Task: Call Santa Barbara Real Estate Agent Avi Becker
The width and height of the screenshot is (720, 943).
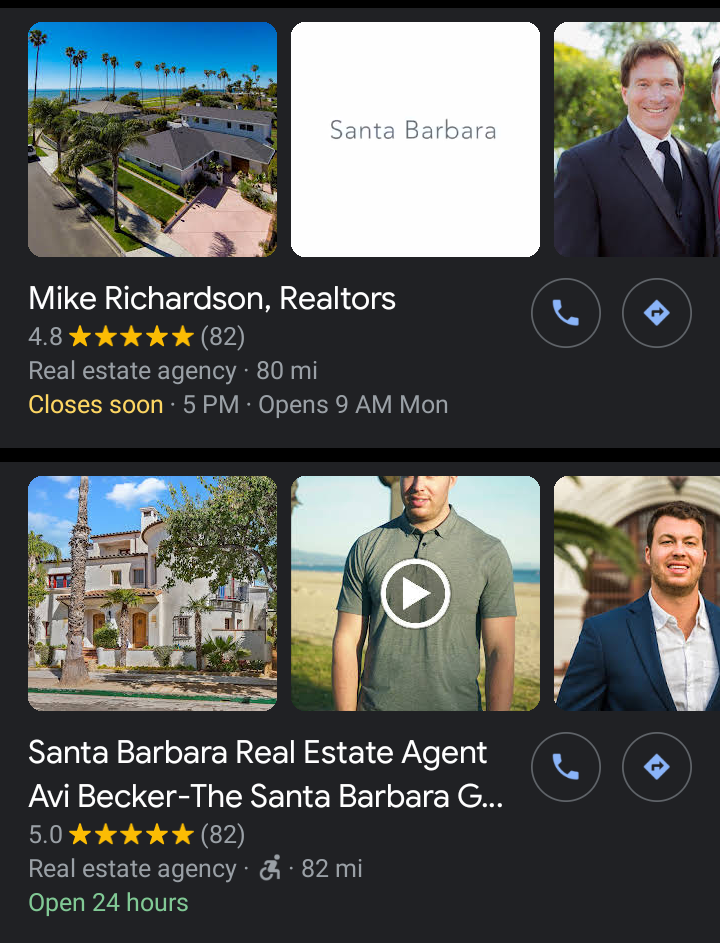Action: tap(565, 767)
